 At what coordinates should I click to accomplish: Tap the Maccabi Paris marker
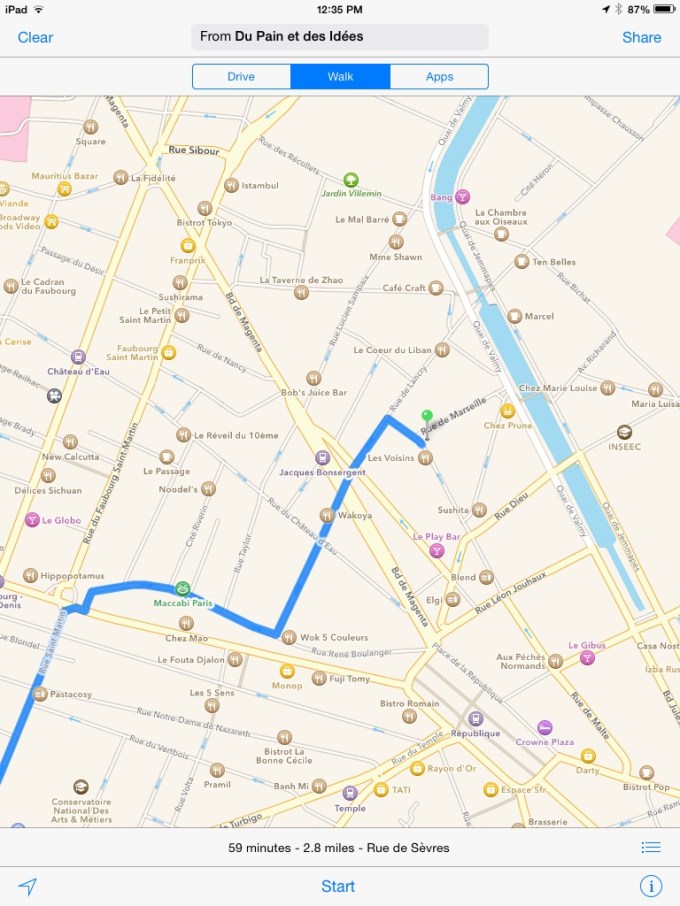(182, 588)
